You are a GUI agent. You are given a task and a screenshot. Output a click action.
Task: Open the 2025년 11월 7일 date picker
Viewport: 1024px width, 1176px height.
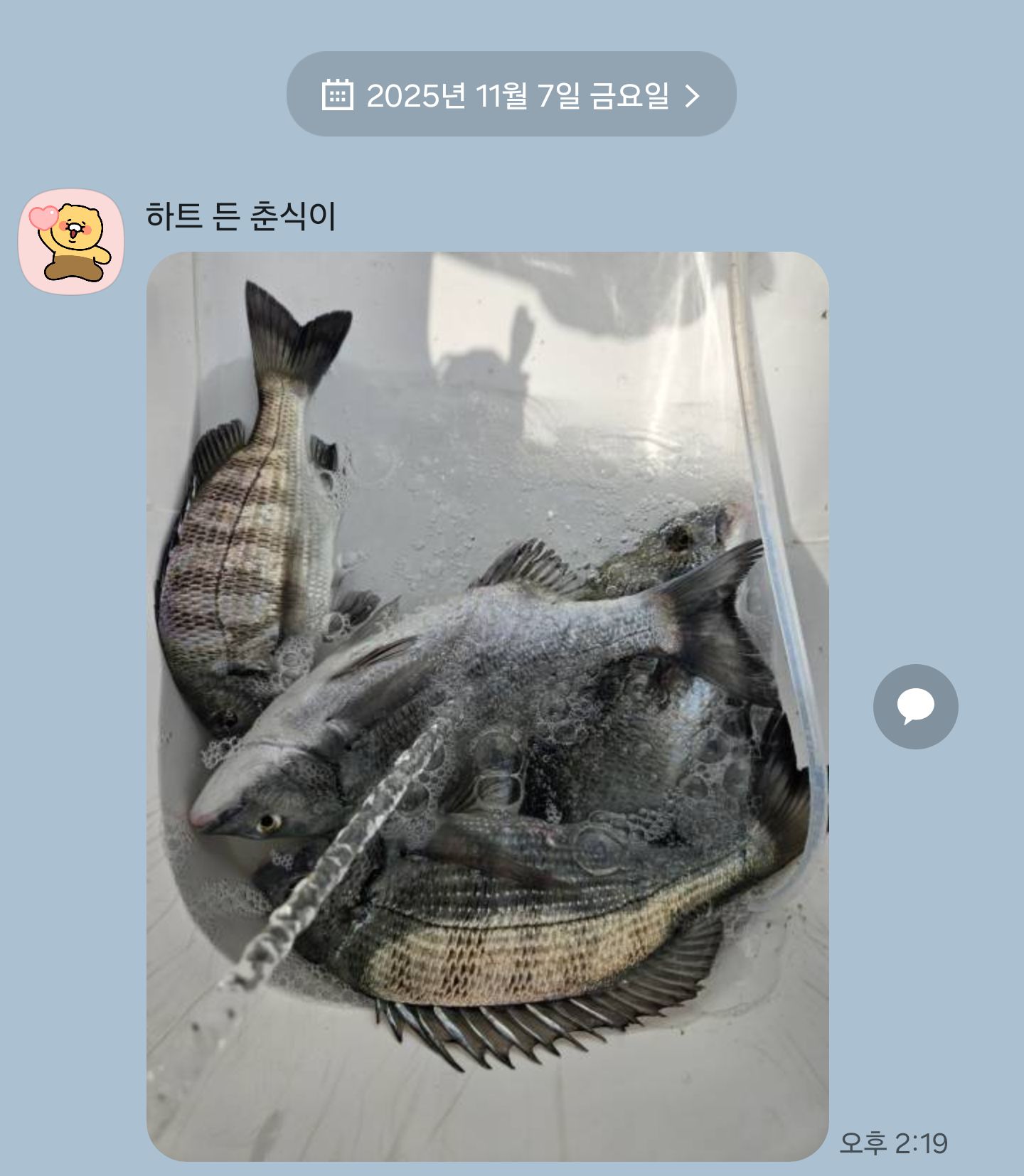coord(511,95)
